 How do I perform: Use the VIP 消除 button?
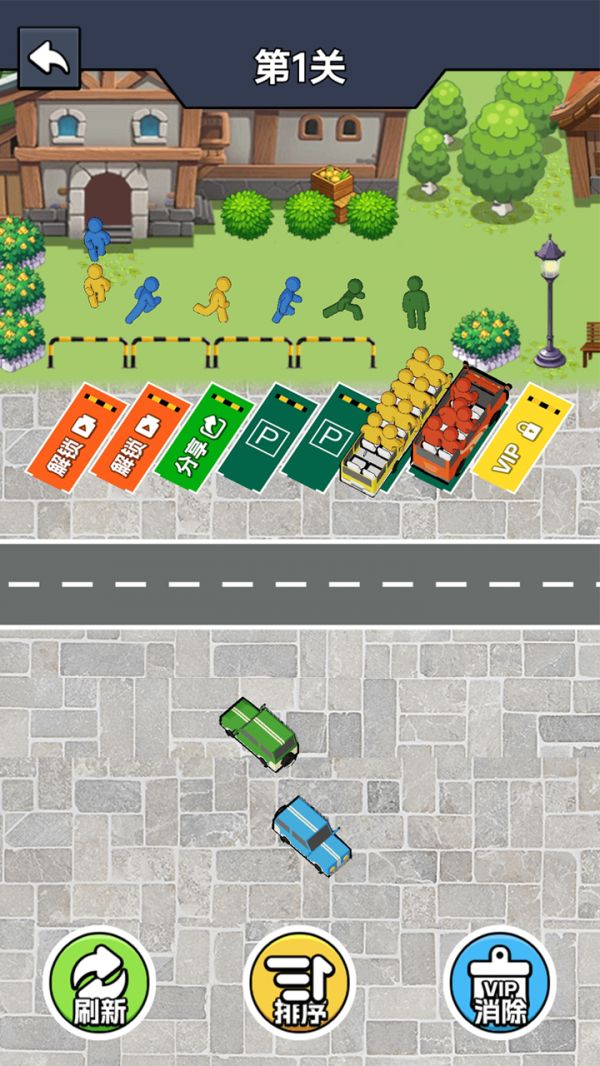pos(499,981)
